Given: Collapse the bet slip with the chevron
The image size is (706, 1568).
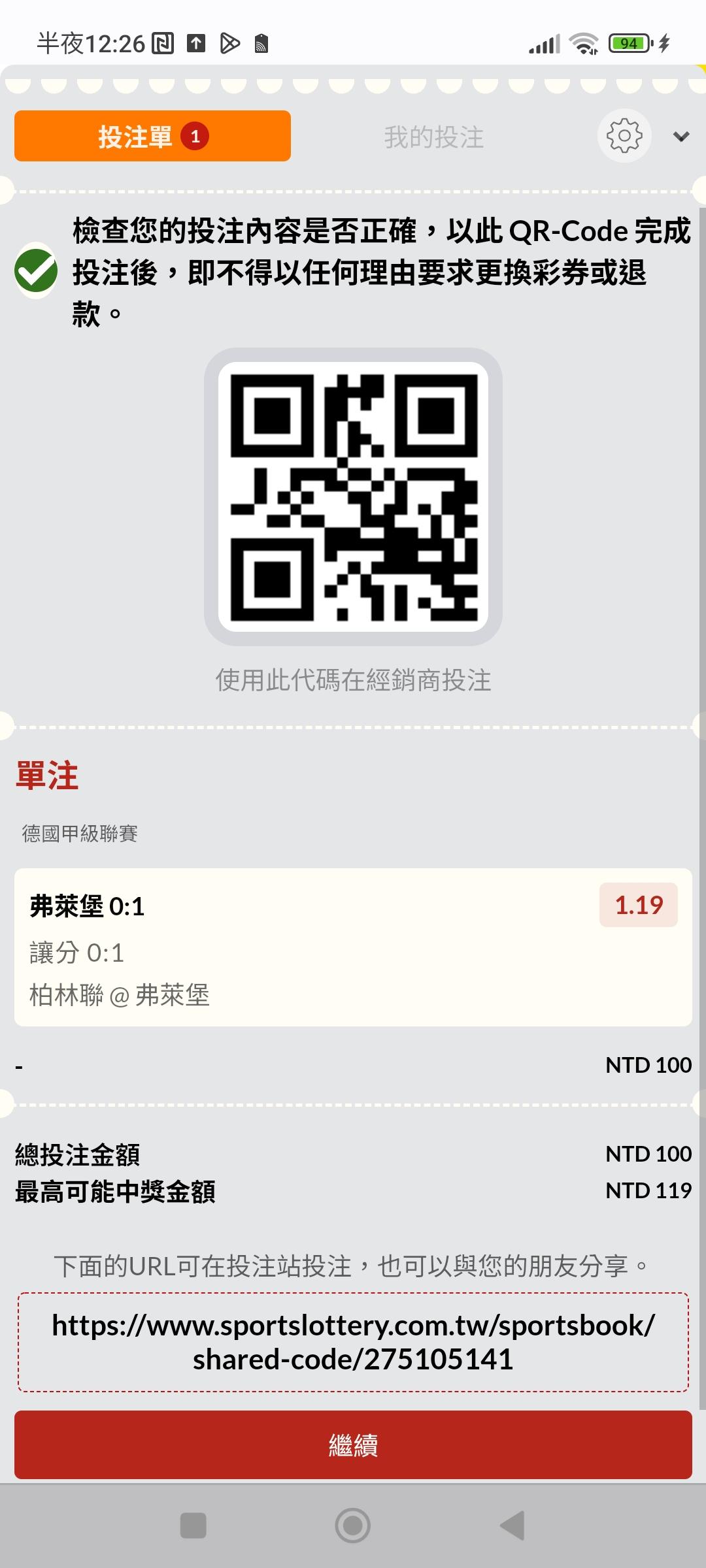Looking at the screenshot, I should click(681, 137).
